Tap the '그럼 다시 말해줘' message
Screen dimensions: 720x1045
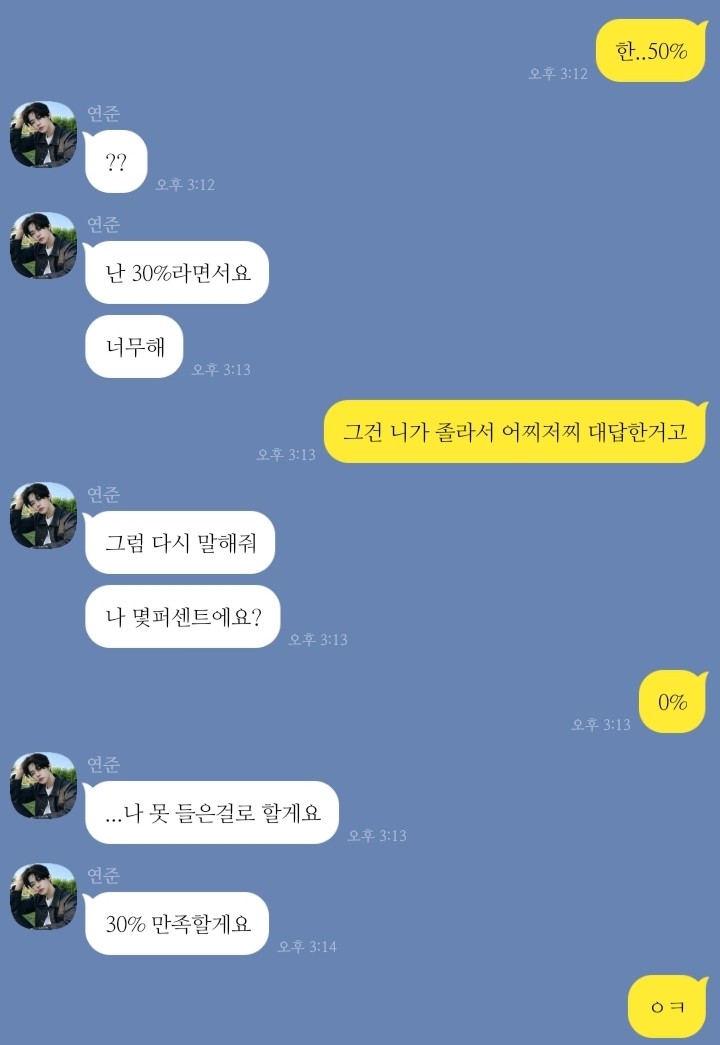click(x=179, y=541)
